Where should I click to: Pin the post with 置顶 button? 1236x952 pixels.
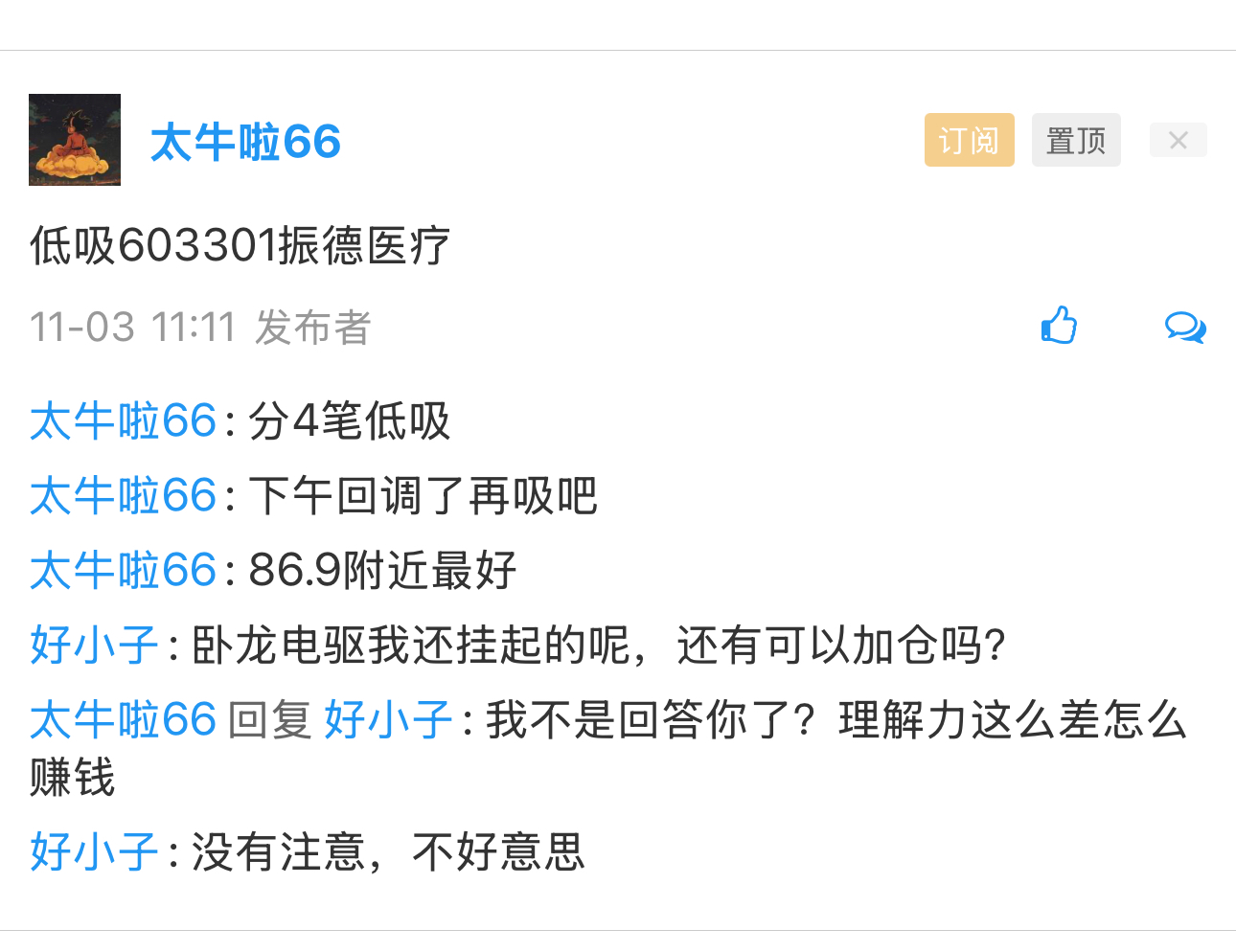[1075, 140]
